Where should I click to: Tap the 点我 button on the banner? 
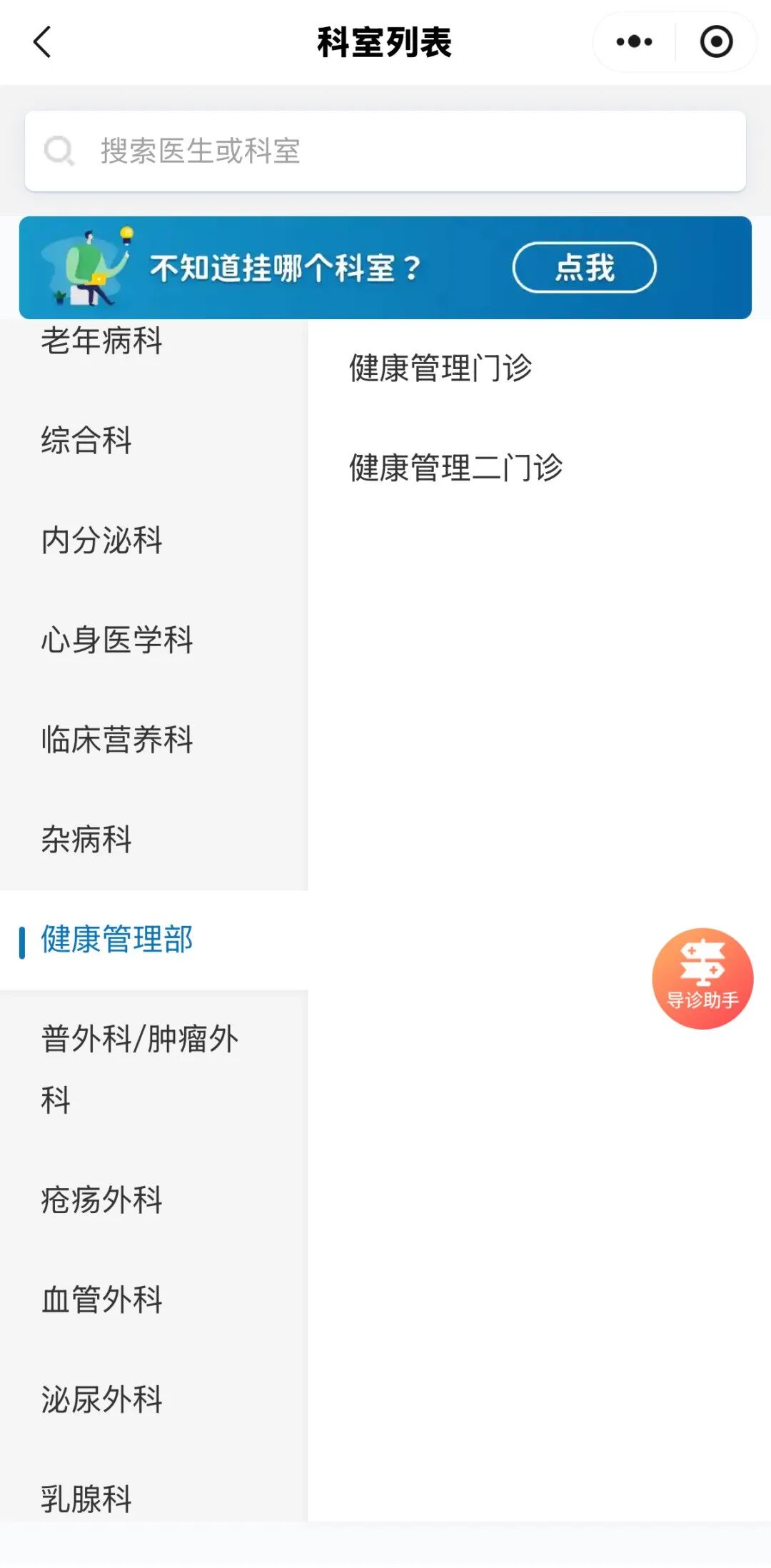point(584,268)
